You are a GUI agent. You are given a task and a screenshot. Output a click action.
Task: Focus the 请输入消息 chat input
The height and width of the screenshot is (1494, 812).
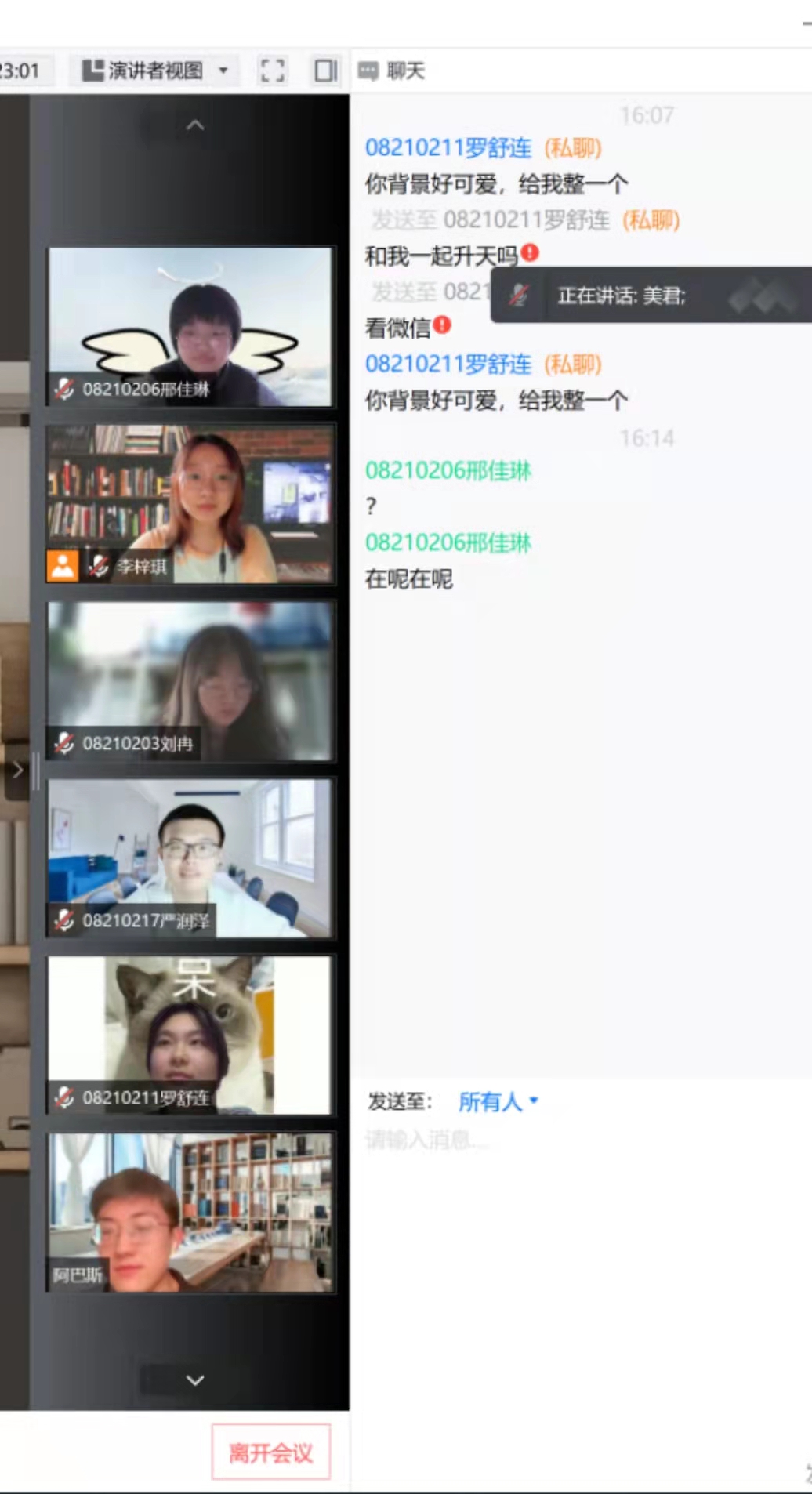click(580, 1140)
